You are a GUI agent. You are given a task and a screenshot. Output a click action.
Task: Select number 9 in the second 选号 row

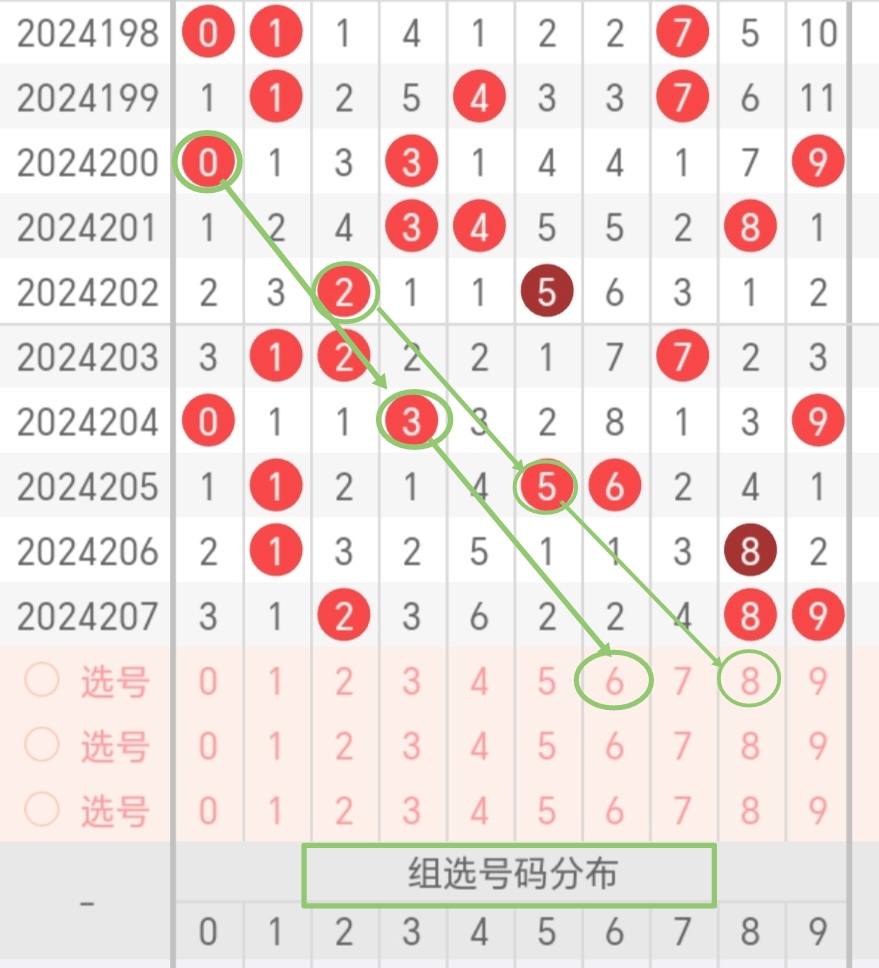[817, 744]
